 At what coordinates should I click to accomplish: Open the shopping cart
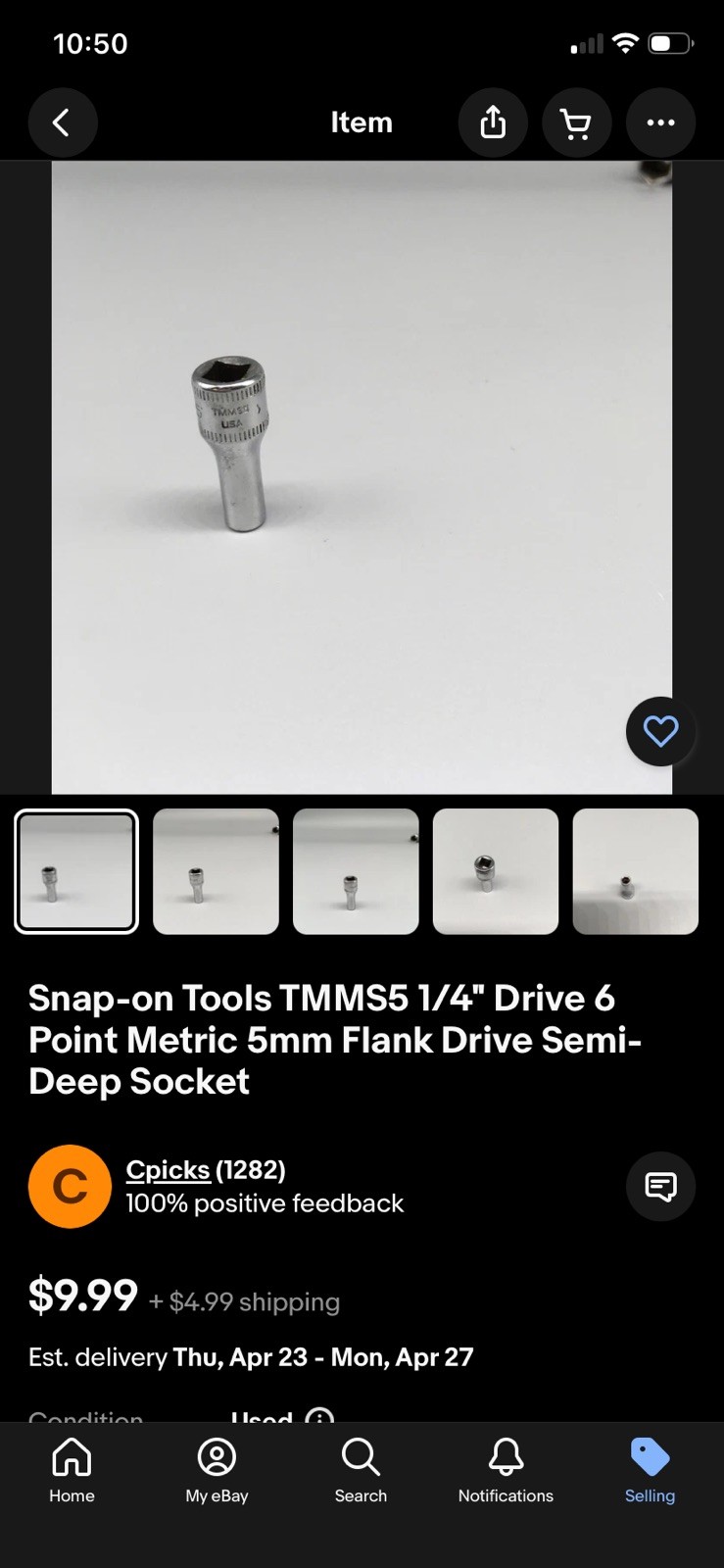[576, 122]
